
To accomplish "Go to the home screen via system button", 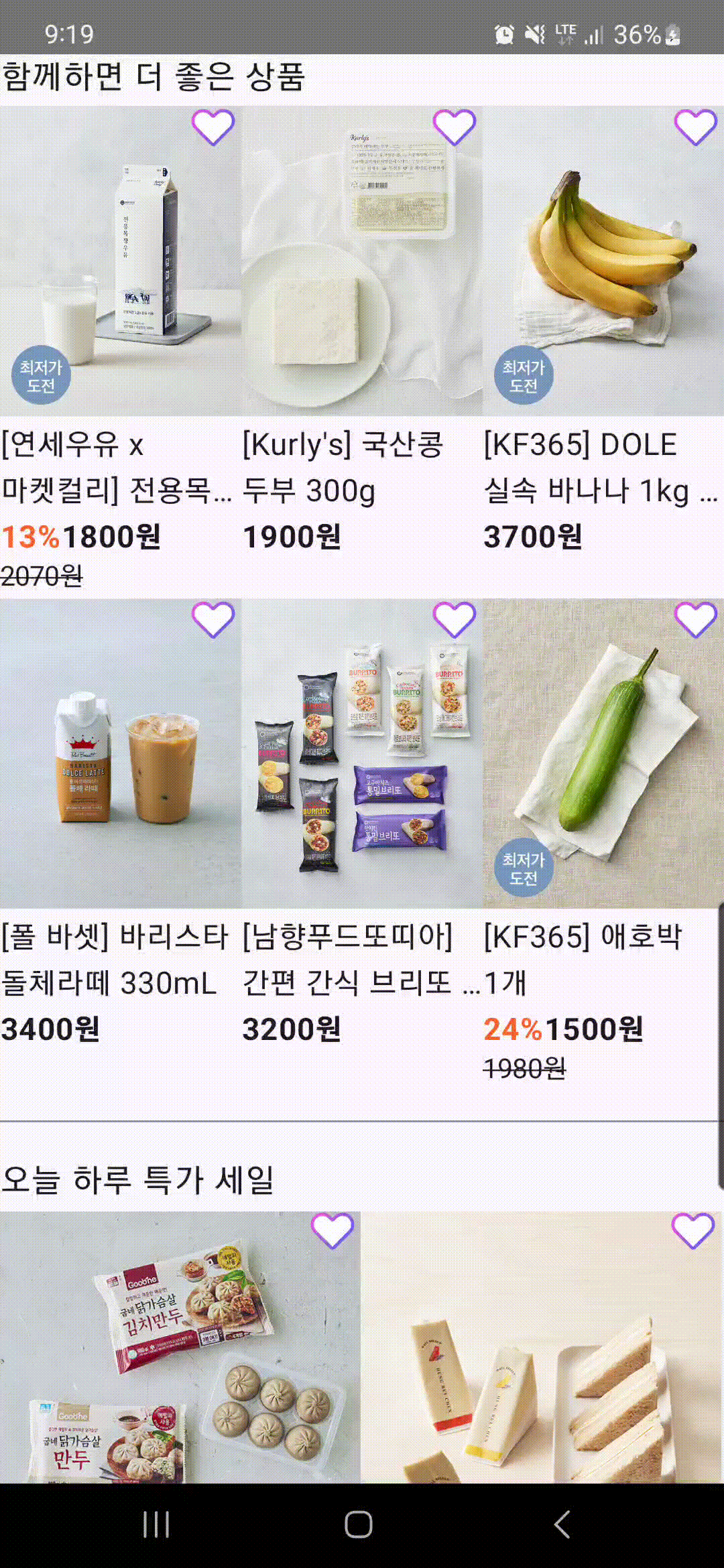I will [359, 1524].
